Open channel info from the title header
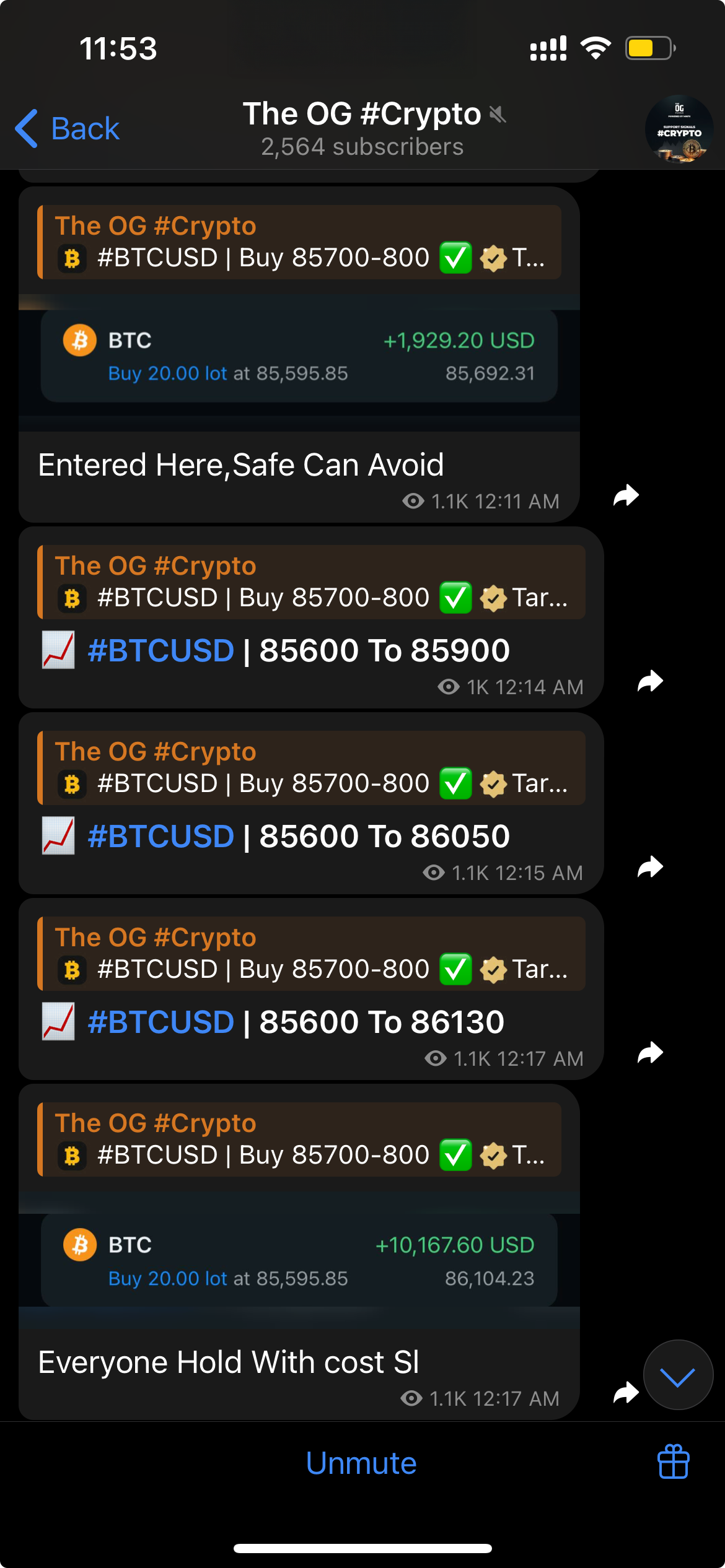 (x=362, y=129)
